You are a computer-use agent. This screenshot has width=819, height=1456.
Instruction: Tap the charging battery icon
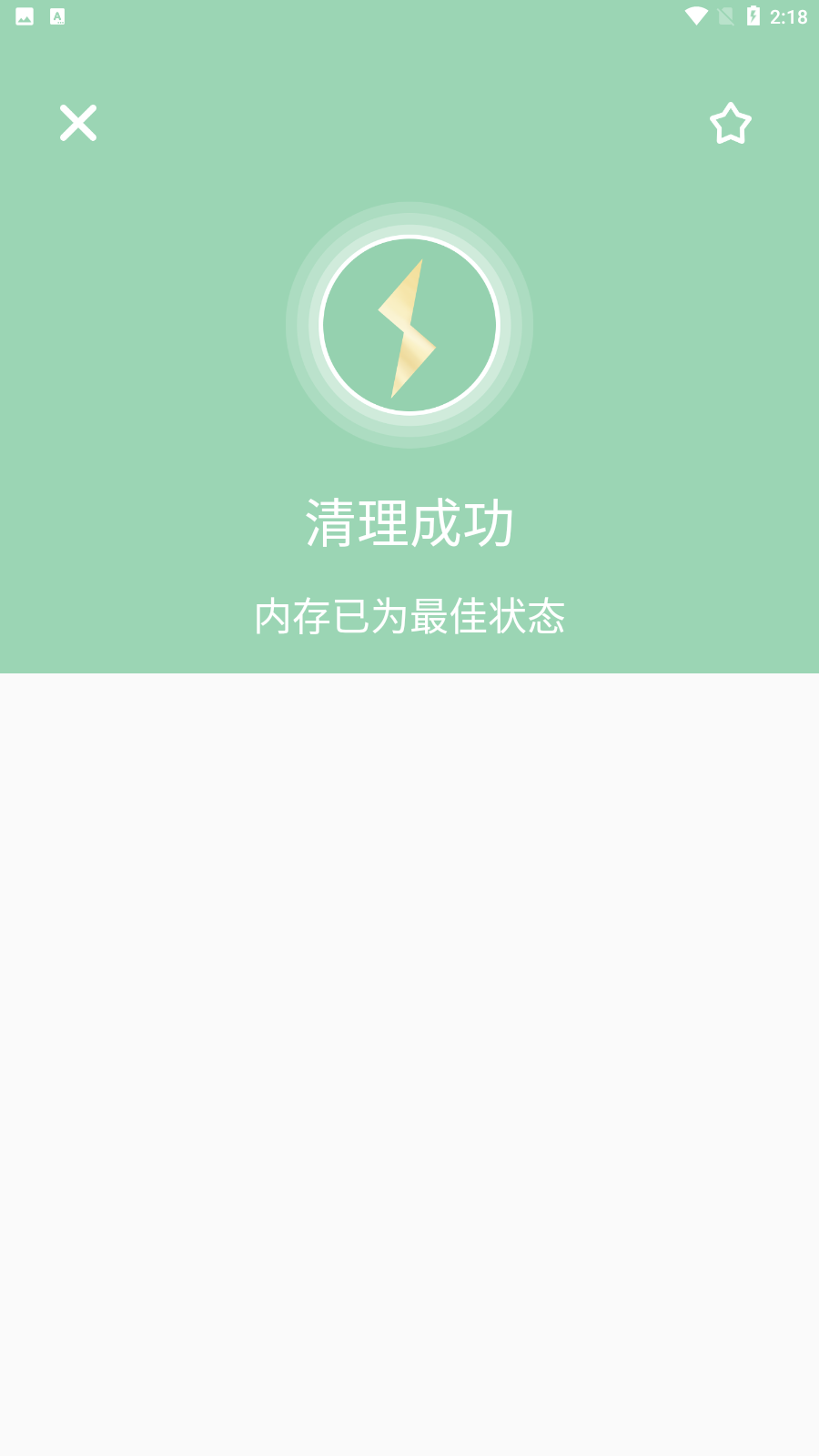(x=753, y=15)
